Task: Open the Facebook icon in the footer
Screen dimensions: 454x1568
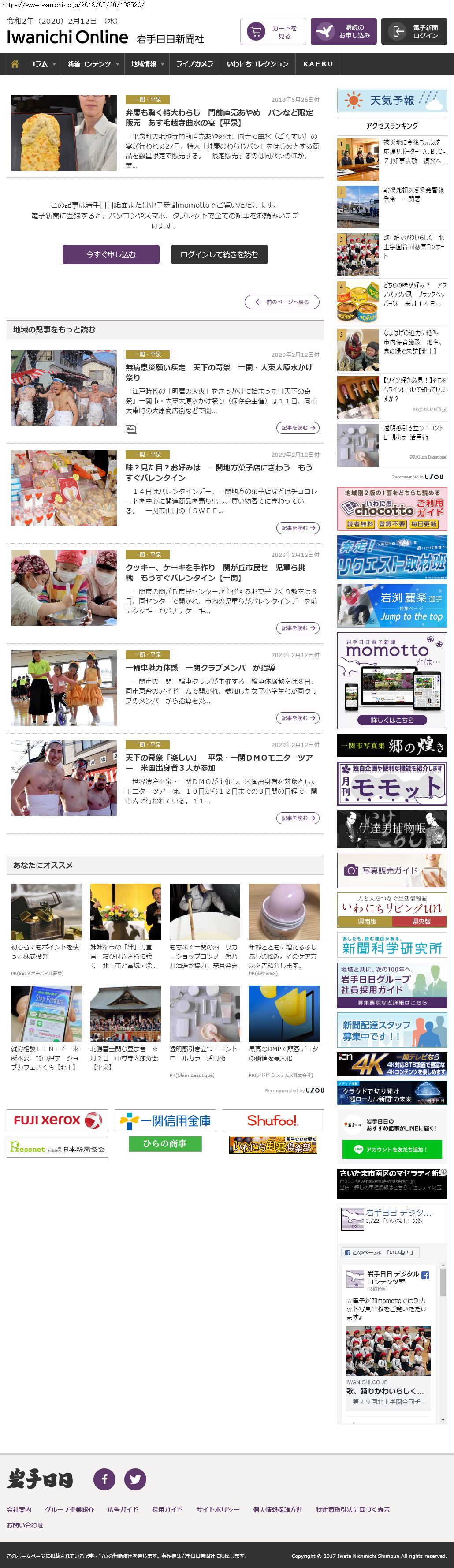Action: [104, 1479]
